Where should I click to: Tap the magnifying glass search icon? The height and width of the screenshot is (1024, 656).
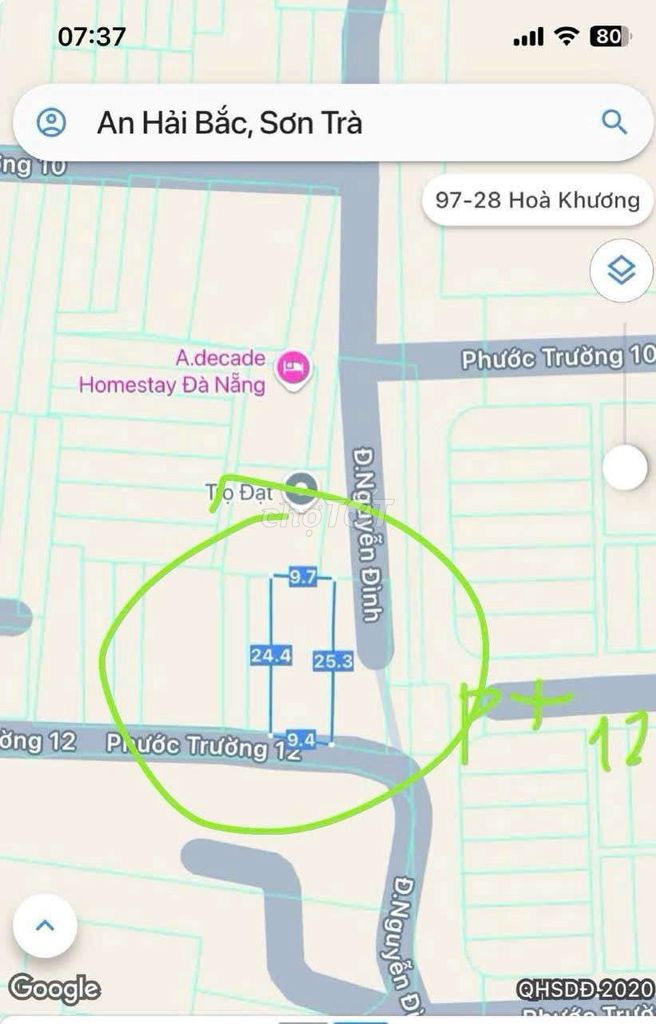[613, 123]
